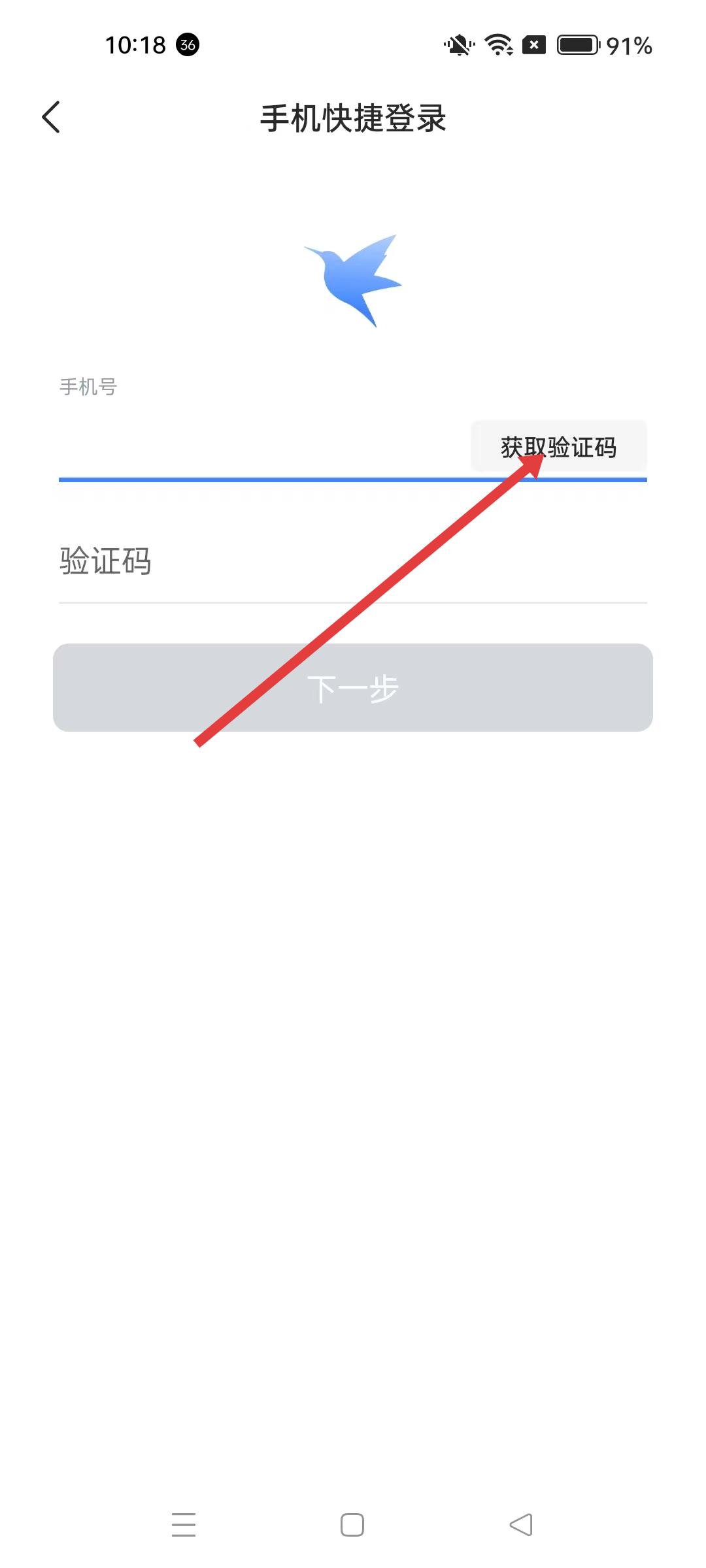
Task: Tap the 下一步 button
Action: [353, 687]
